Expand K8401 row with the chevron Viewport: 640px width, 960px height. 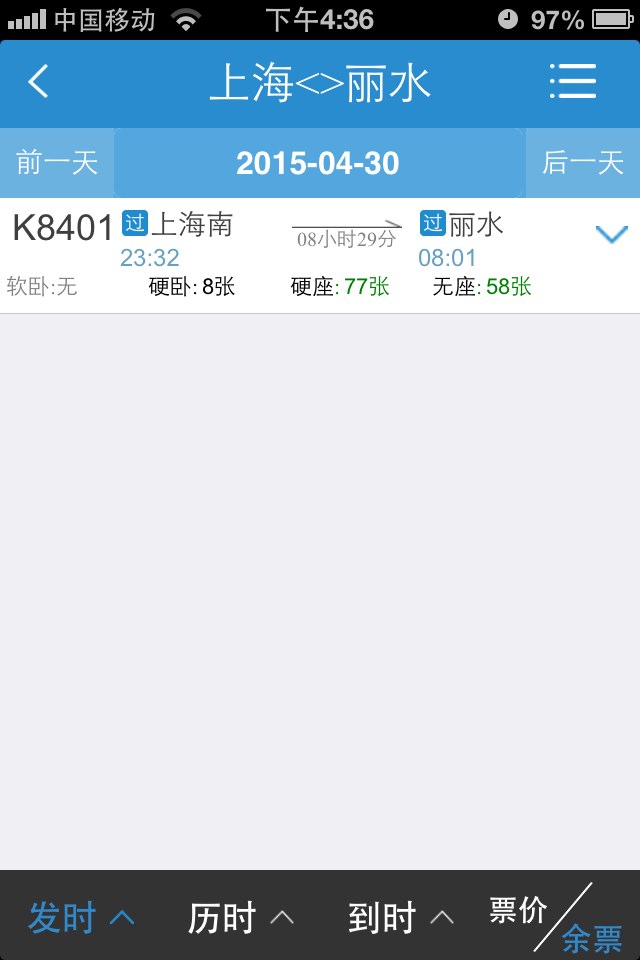611,235
